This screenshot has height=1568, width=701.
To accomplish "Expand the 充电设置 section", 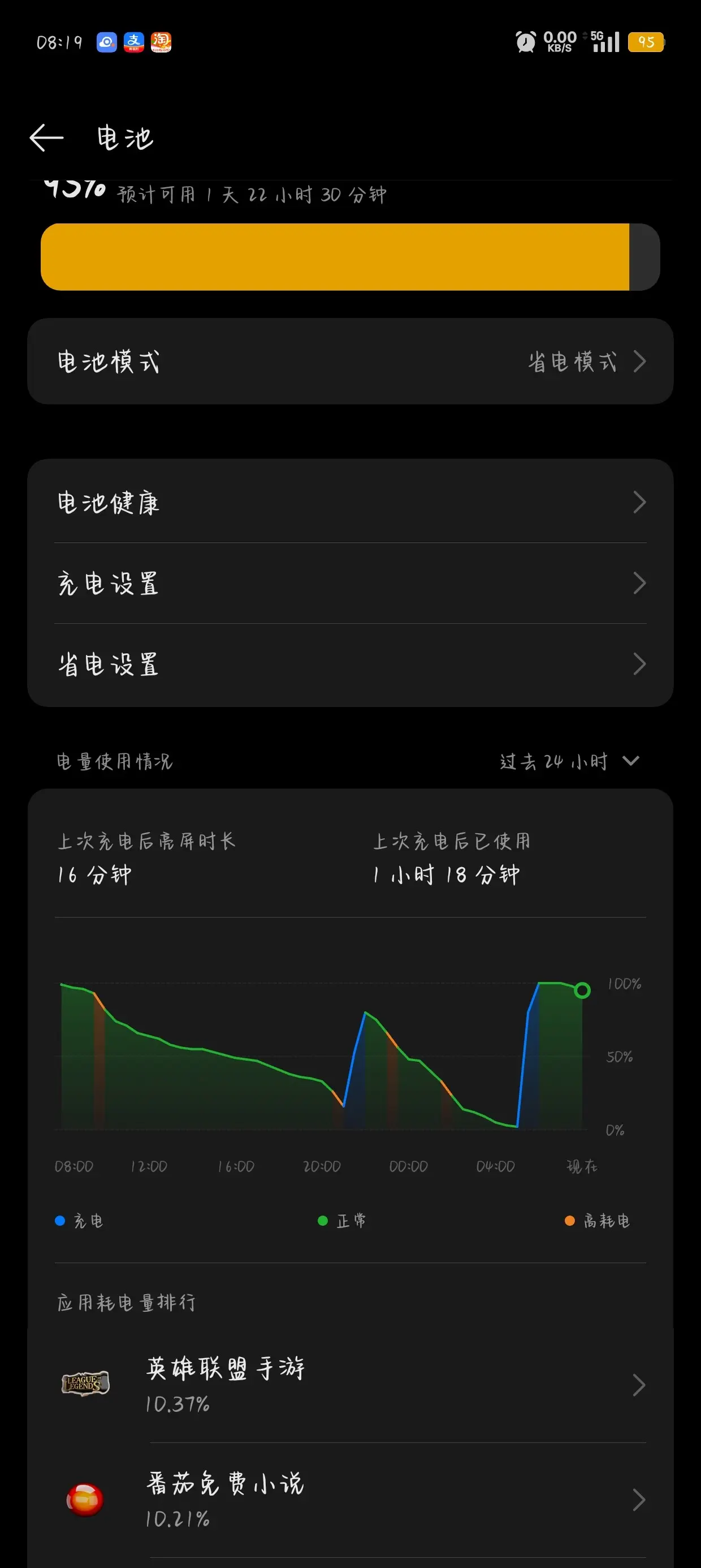I will tap(350, 583).
